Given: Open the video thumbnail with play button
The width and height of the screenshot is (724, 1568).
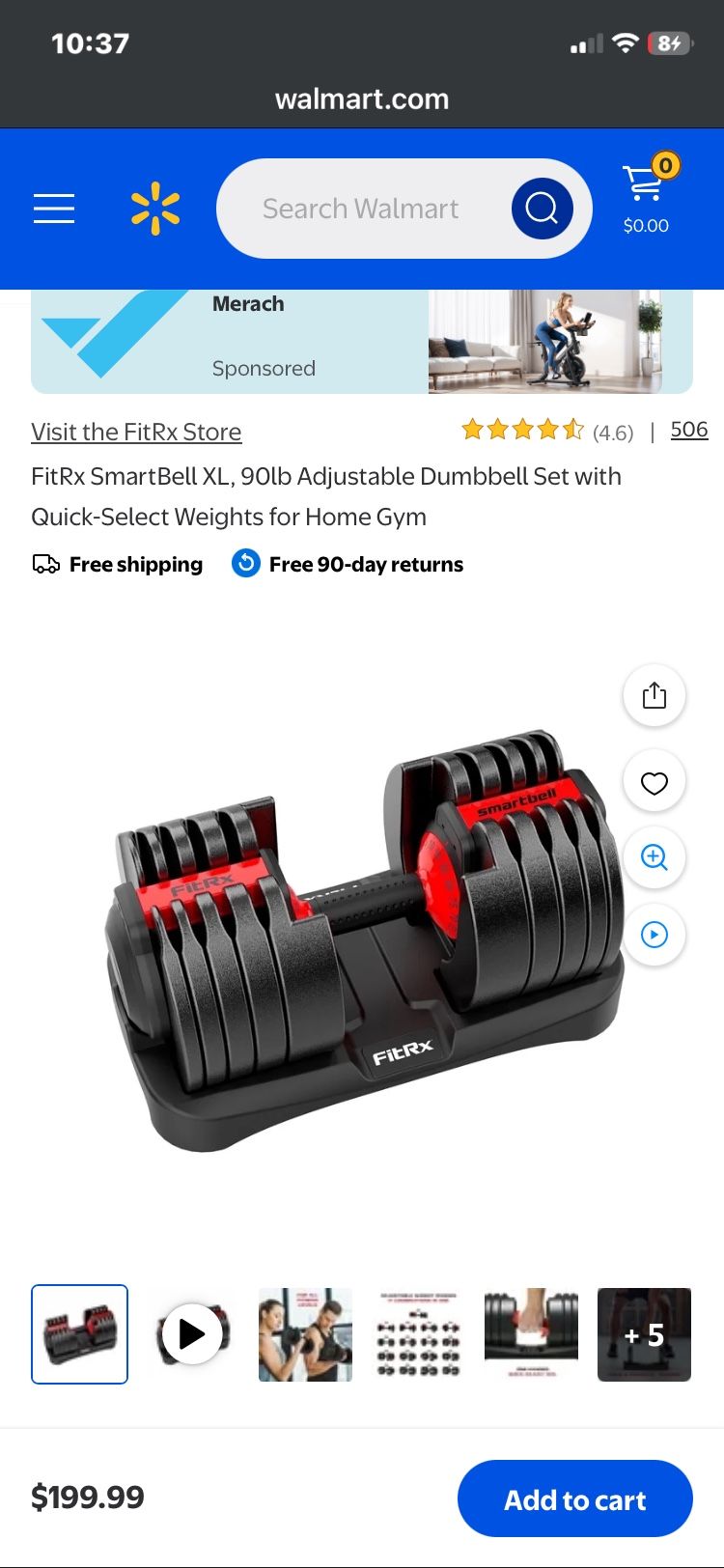Looking at the screenshot, I should pyautogui.click(x=192, y=1334).
